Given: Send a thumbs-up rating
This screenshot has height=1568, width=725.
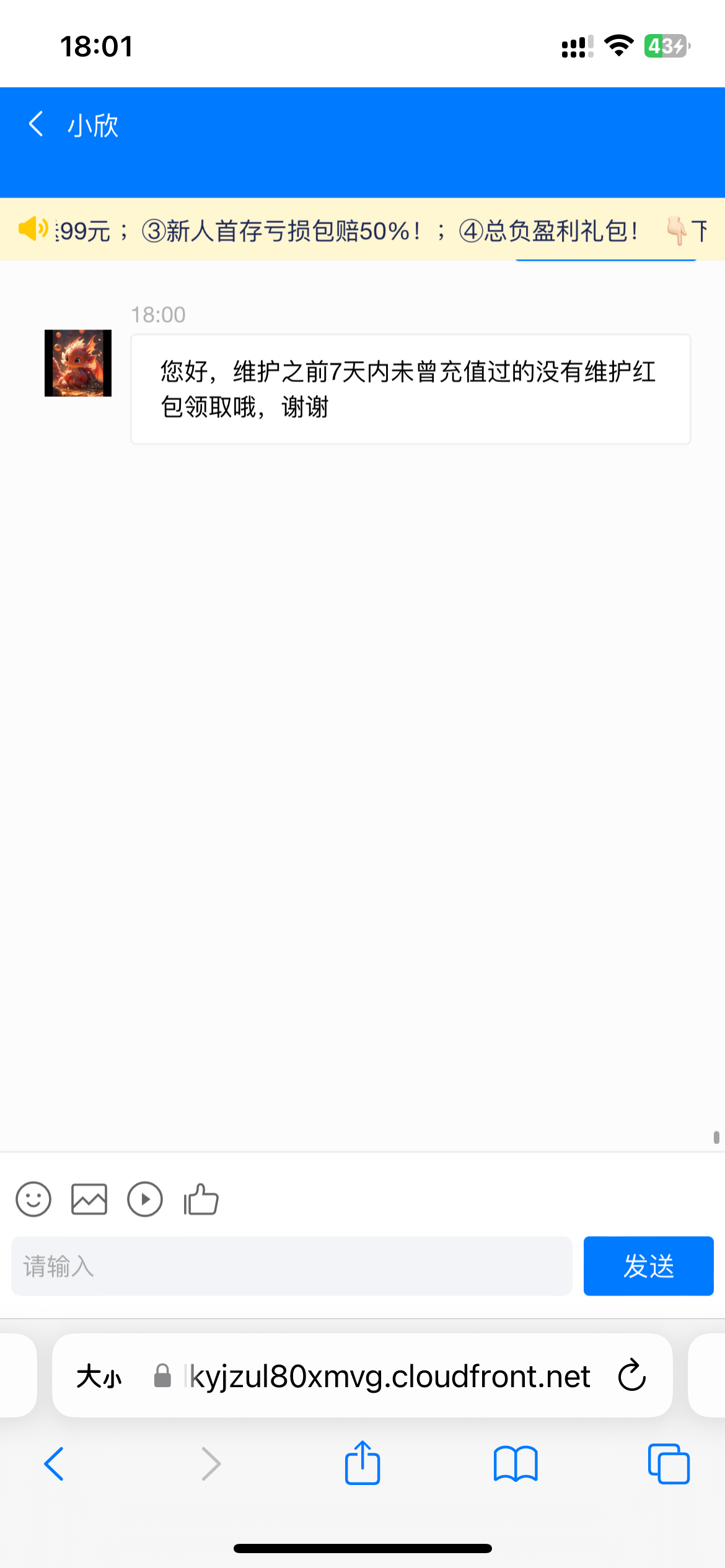Looking at the screenshot, I should pos(201,1200).
